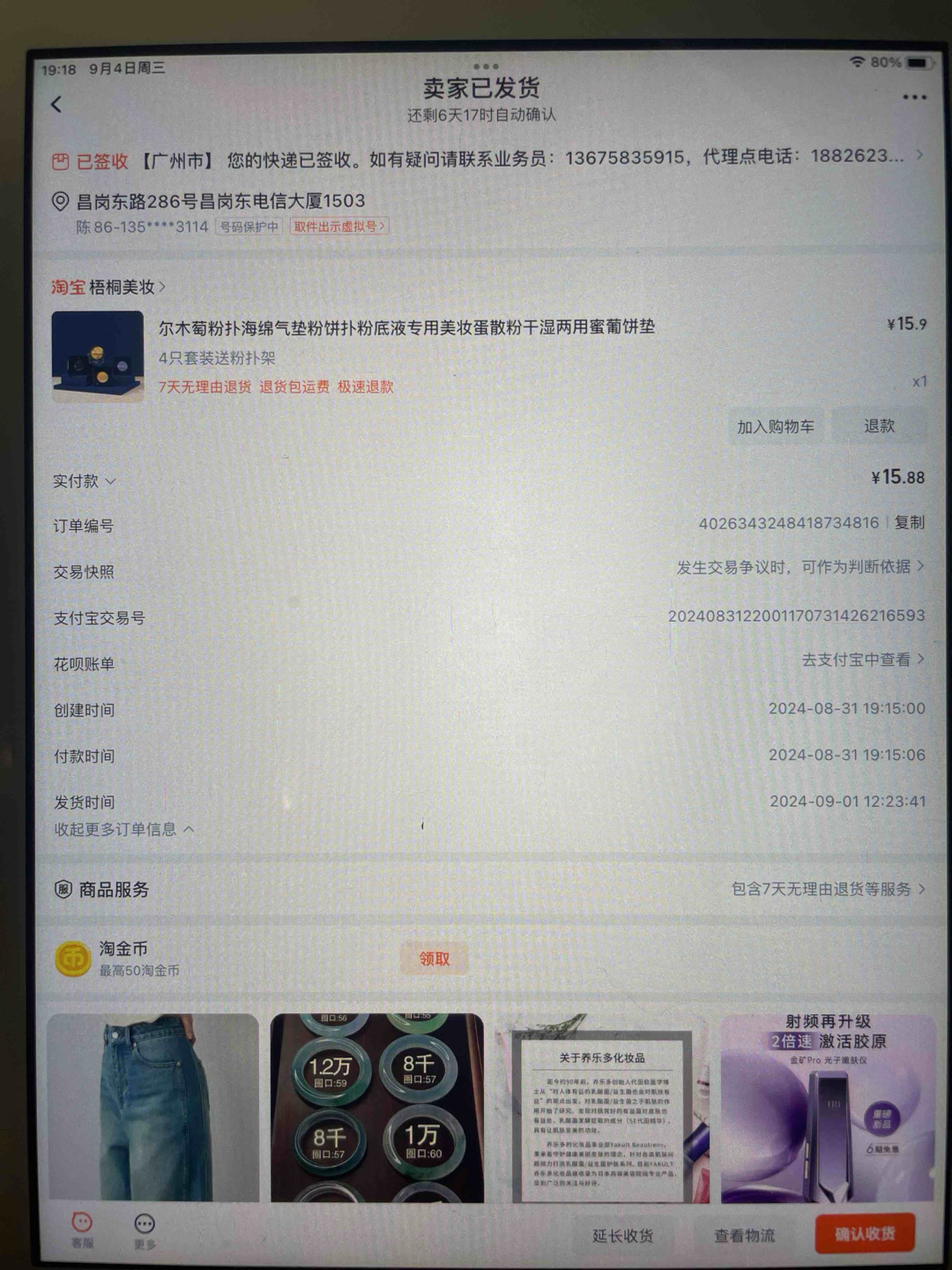Go back using the top-left arrow
The image size is (952, 1270).
click(56, 104)
